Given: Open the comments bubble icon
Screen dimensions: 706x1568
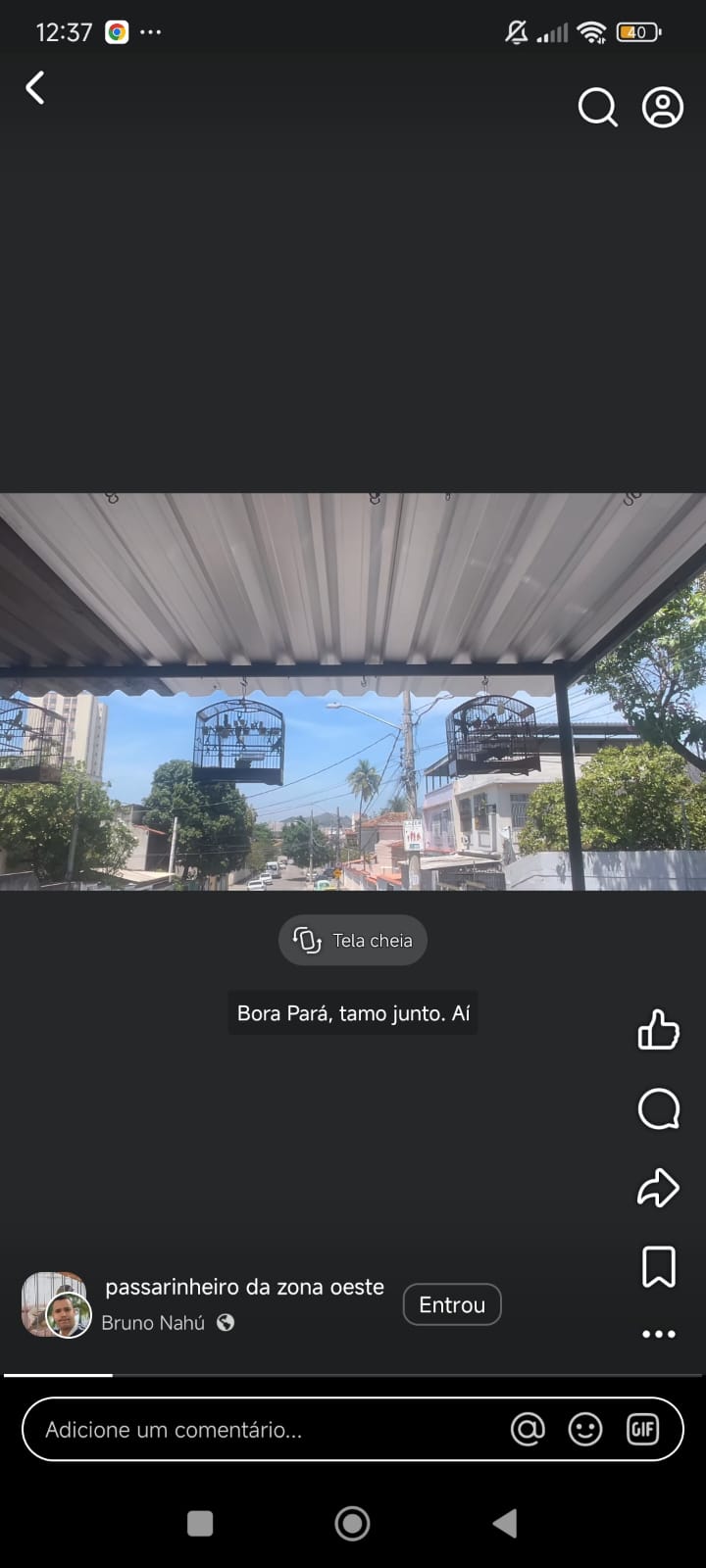Looking at the screenshot, I should 658,1109.
